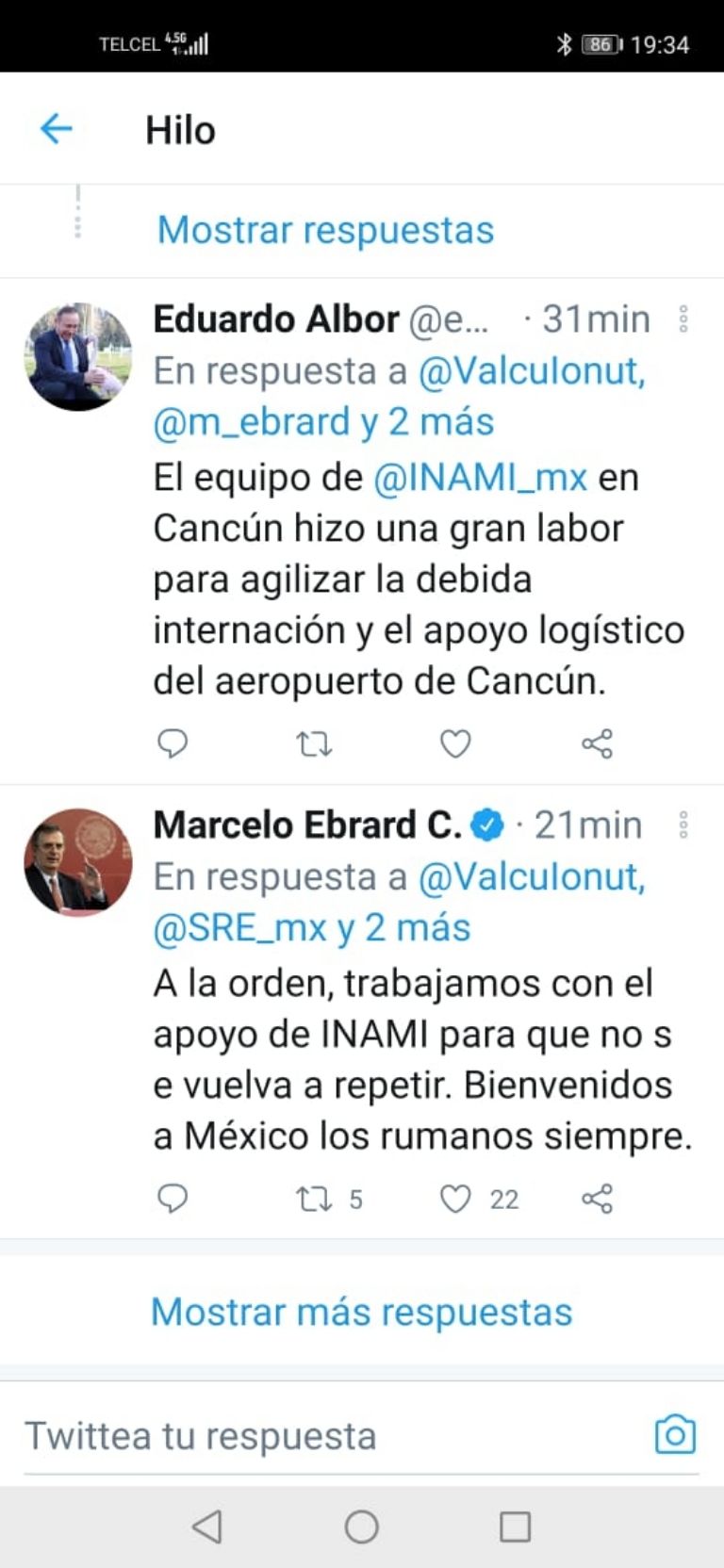This screenshot has height=1568, width=724.
Task: Retweet Marcelo Ebrard's tweet
Action: point(314,1199)
